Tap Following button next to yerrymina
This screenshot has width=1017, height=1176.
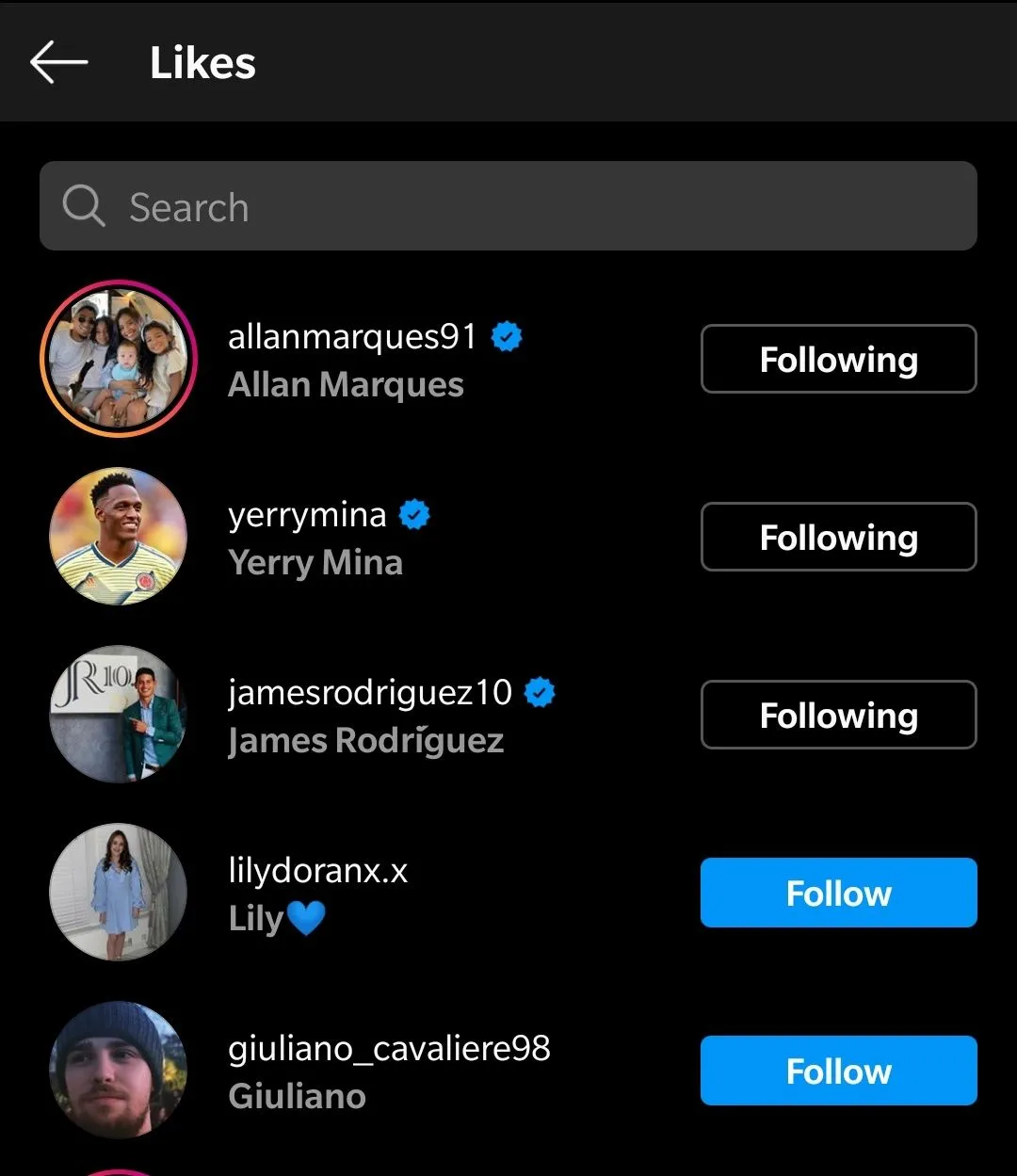838,538
